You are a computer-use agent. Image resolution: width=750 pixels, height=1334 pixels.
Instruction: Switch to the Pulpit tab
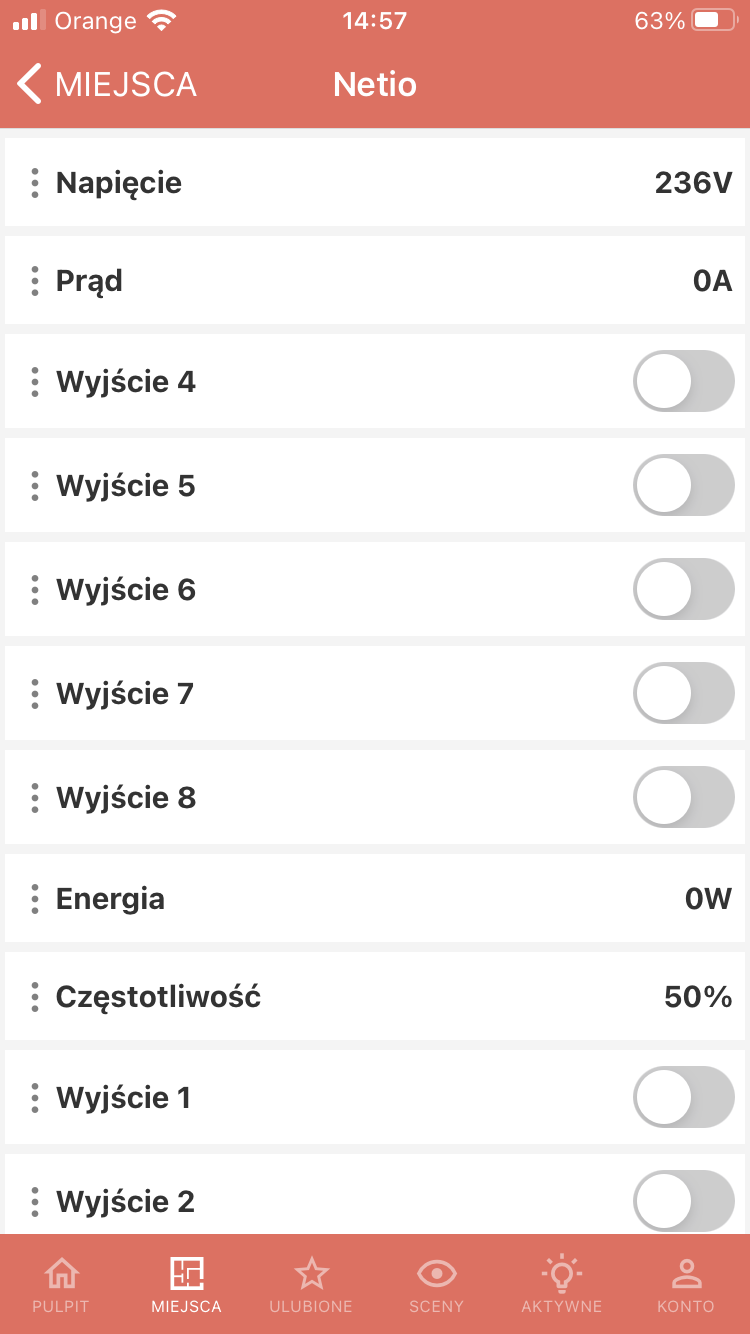pyautogui.click(x=62, y=1285)
